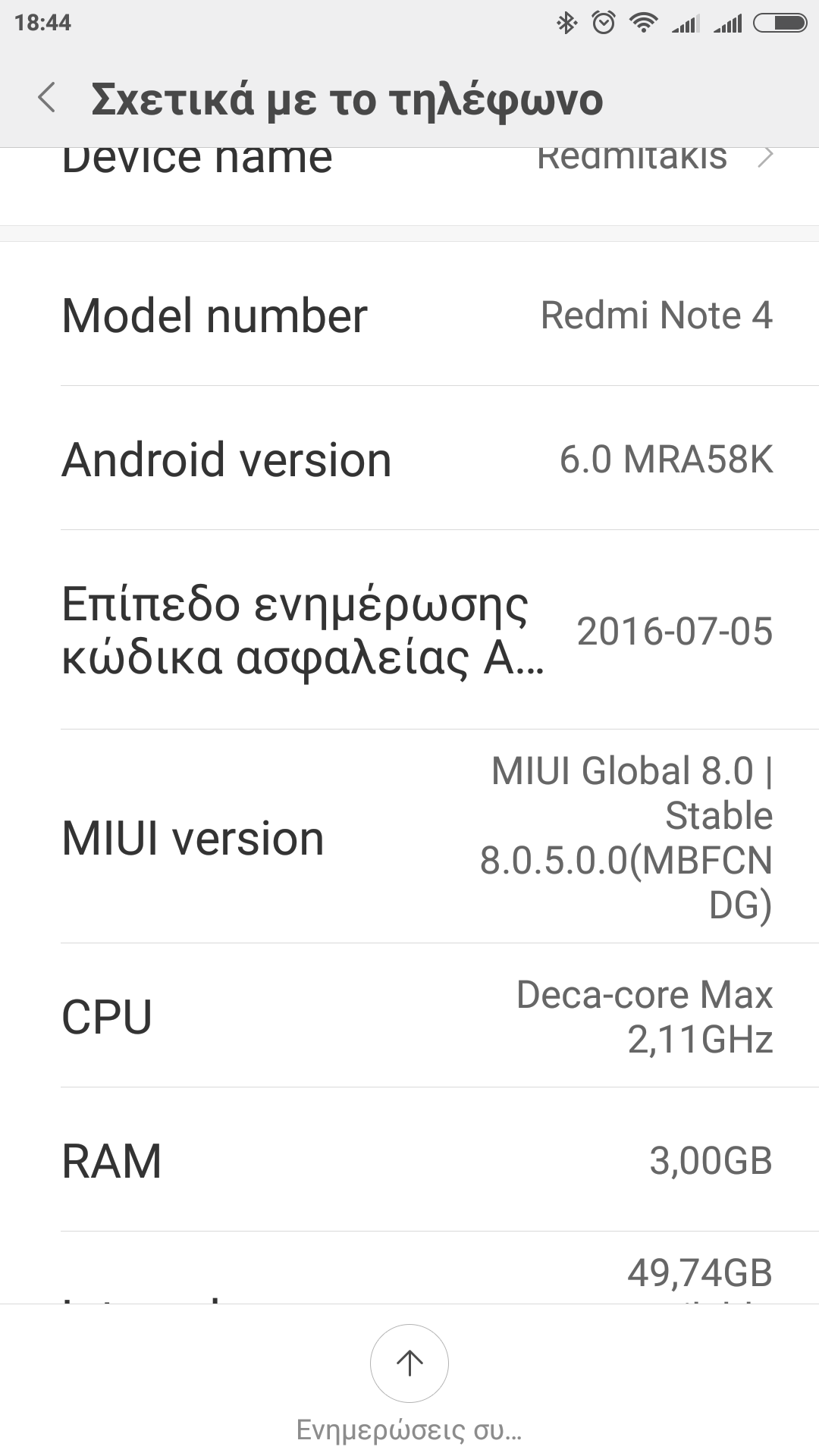Viewport: 819px width, 1456px height.
Task: Tap the RAM row
Action: 409,1160
